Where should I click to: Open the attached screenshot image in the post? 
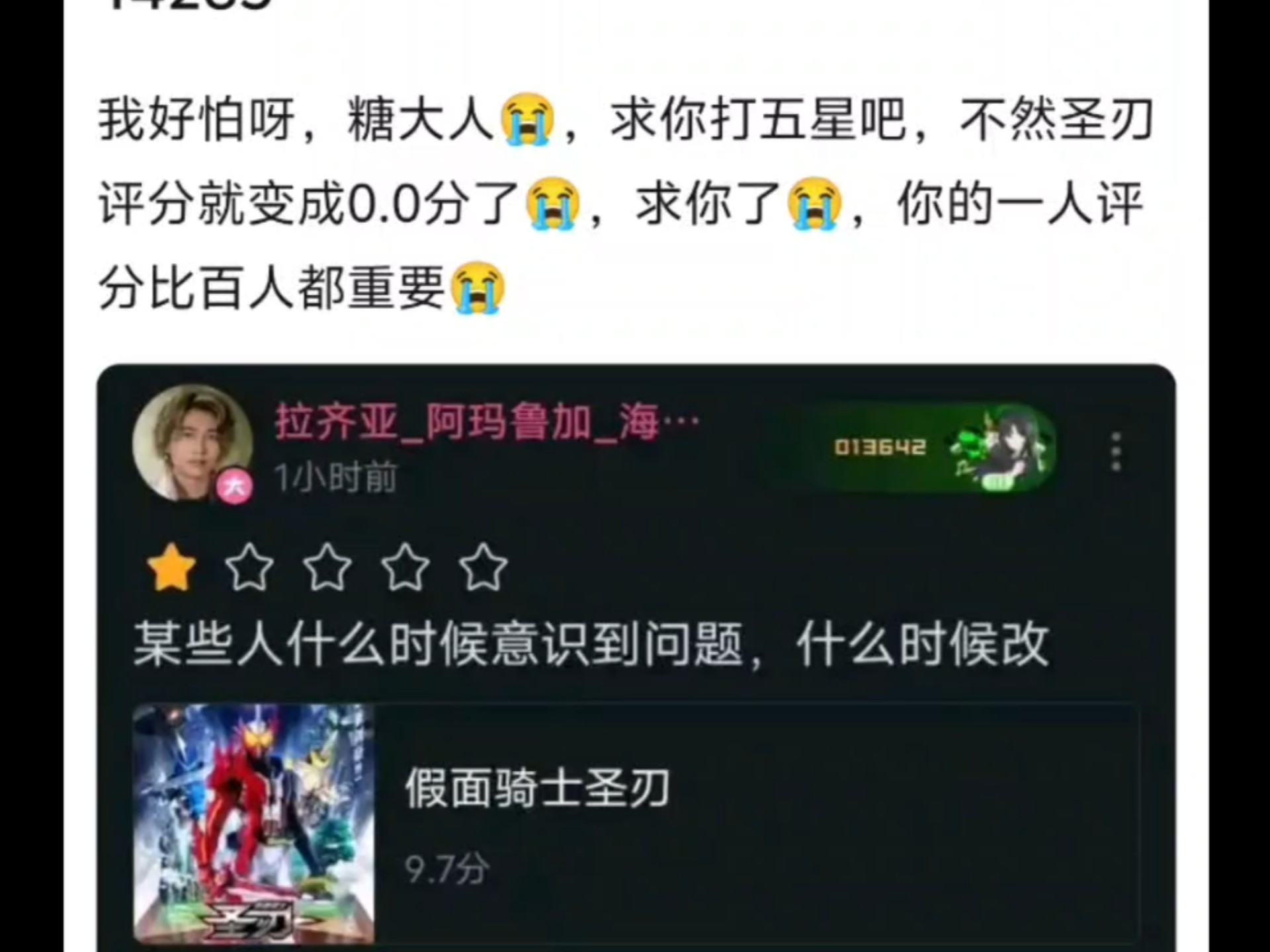click(x=635, y=654)
